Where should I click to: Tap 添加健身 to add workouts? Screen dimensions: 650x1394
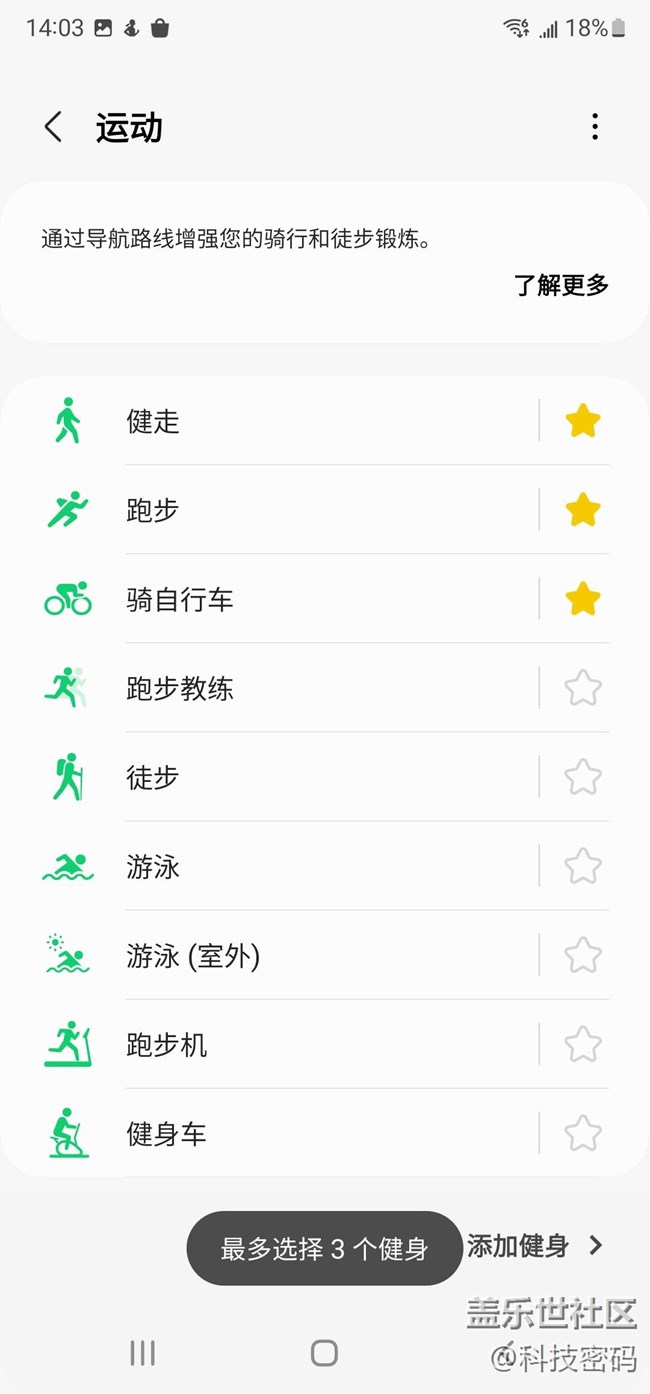[x=535, y=1245]
